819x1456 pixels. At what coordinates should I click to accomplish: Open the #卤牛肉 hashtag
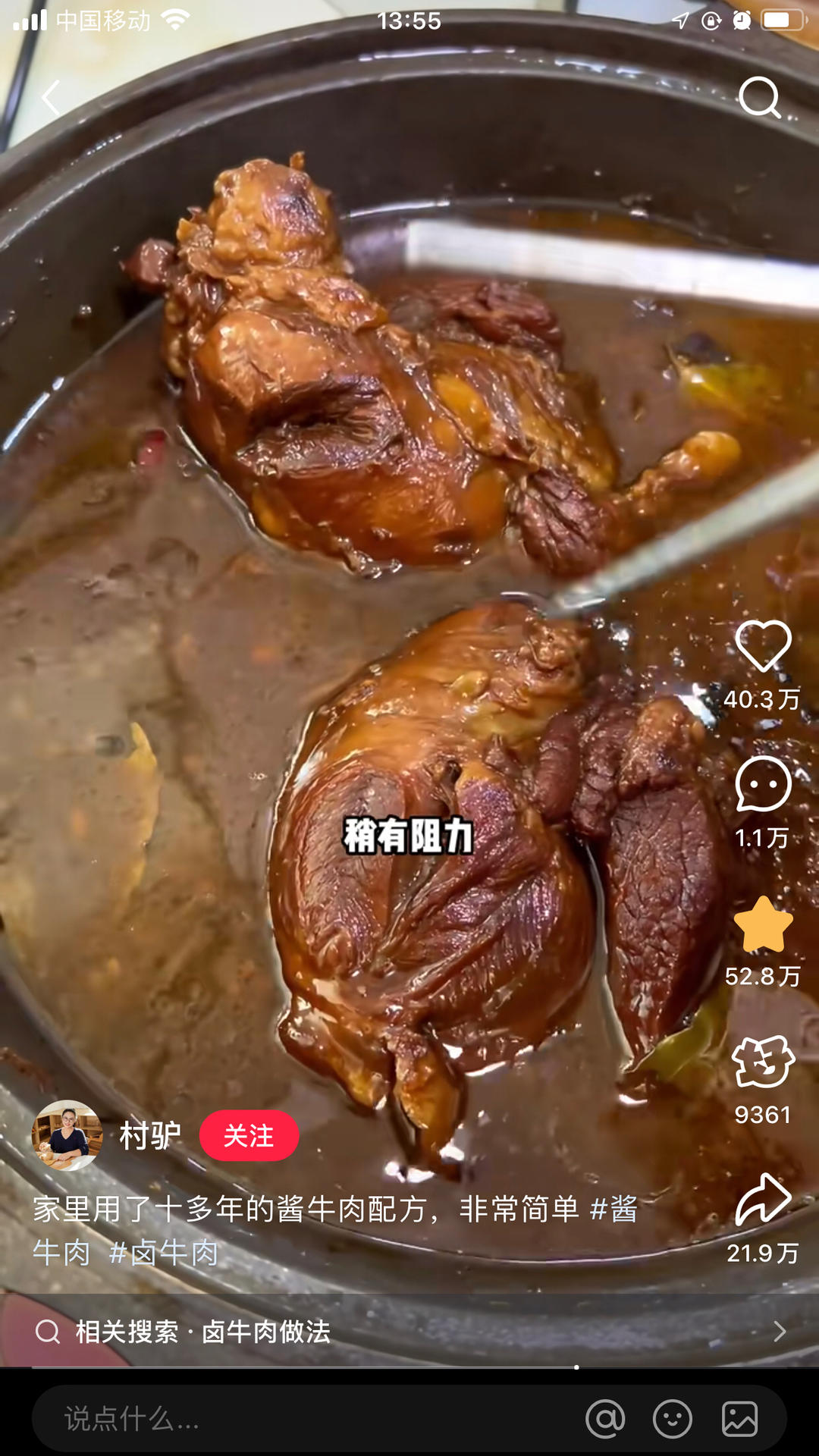point(164,1253)
